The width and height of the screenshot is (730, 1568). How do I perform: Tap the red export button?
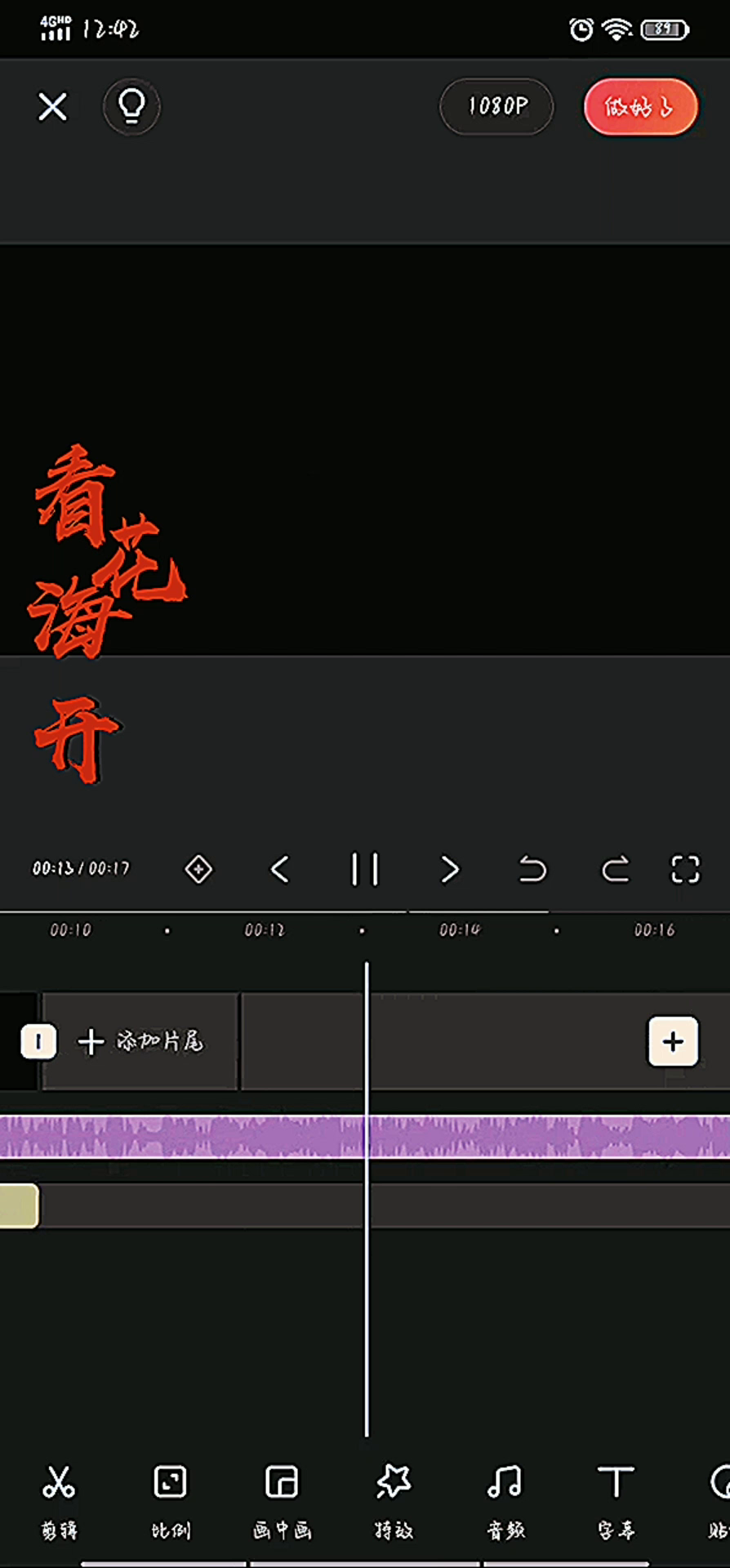click(640, 107)
